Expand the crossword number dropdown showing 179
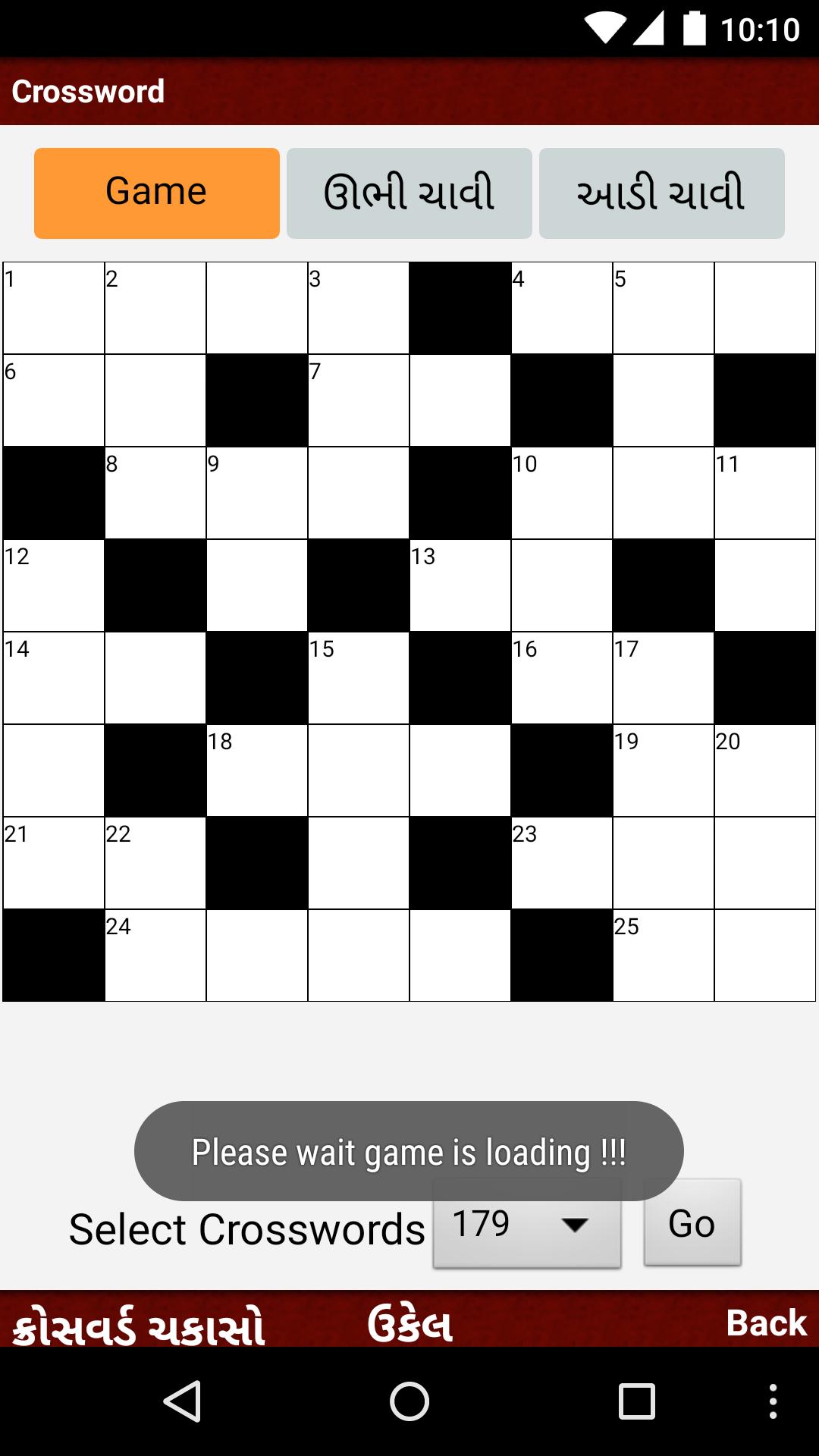The width and height of the screenshot is (819, 1456). coord(527,1223)
